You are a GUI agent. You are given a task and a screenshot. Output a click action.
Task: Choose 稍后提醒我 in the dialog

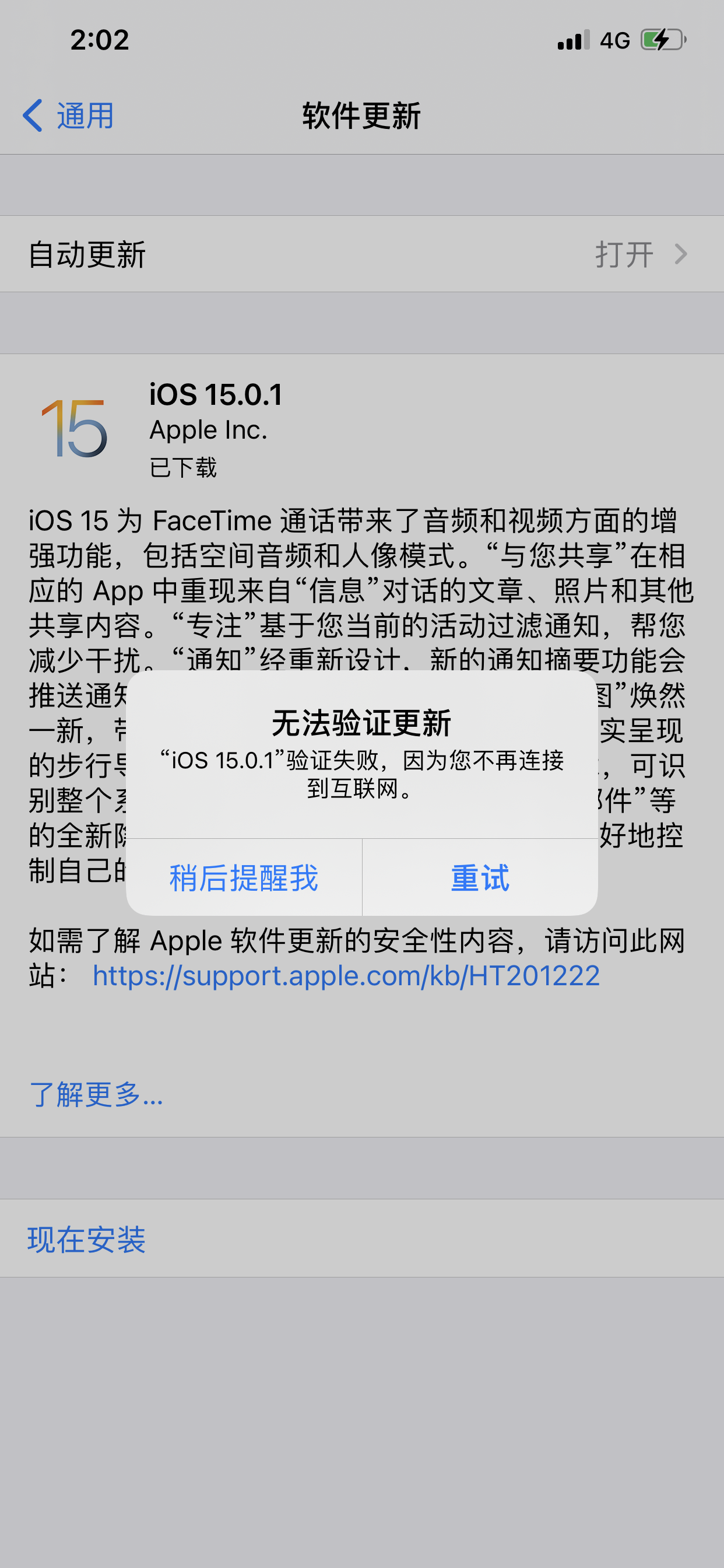(244, 878)
